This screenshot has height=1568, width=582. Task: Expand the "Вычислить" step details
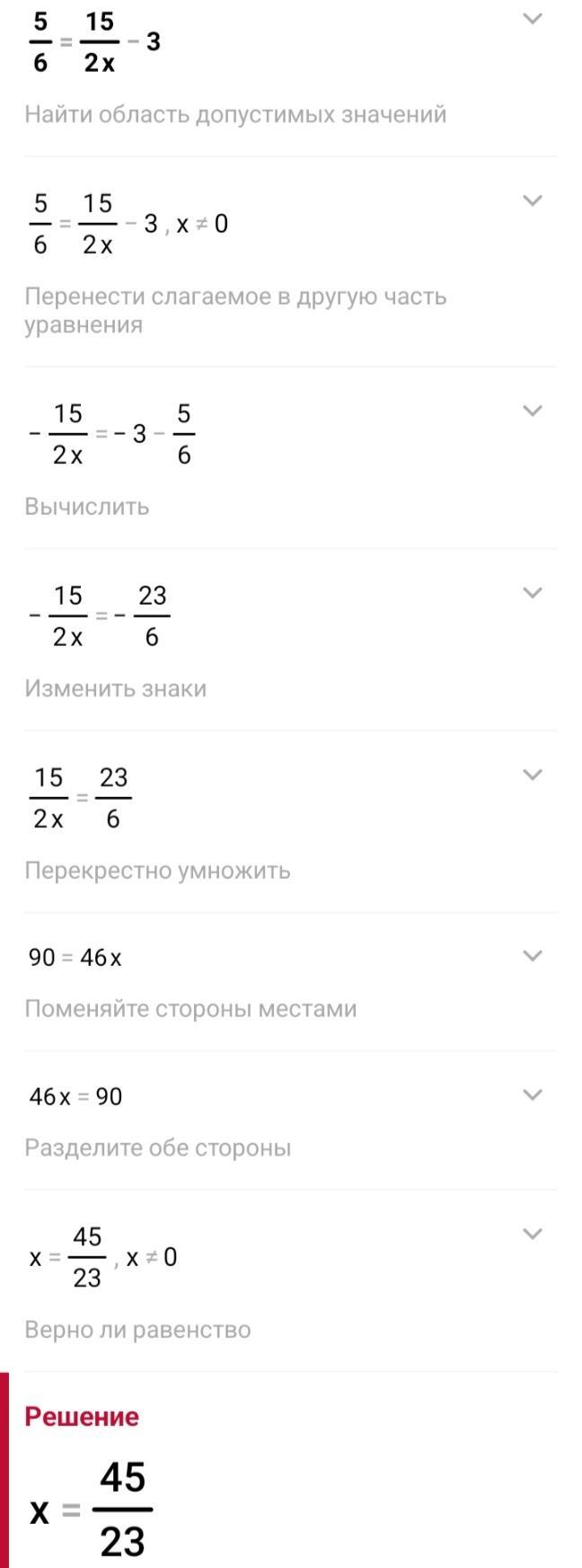[x=533, y=412]
